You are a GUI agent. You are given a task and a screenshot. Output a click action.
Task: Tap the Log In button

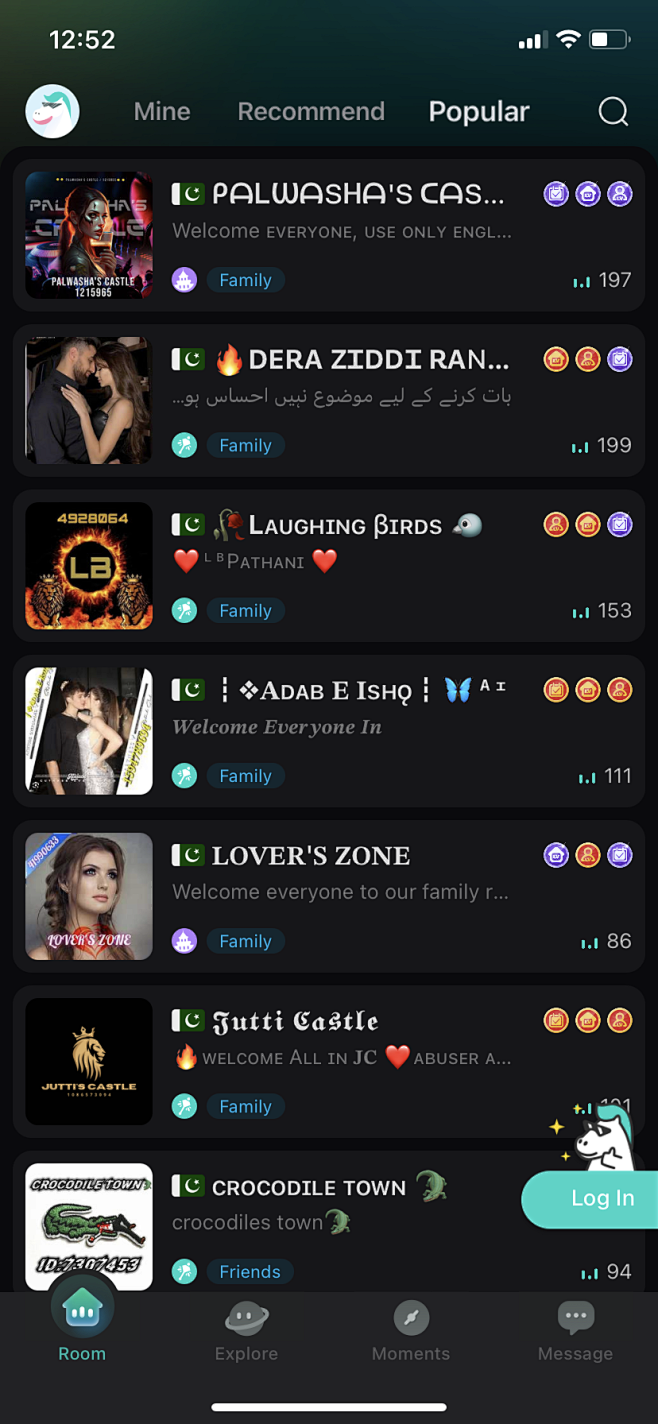(601, 1198)
